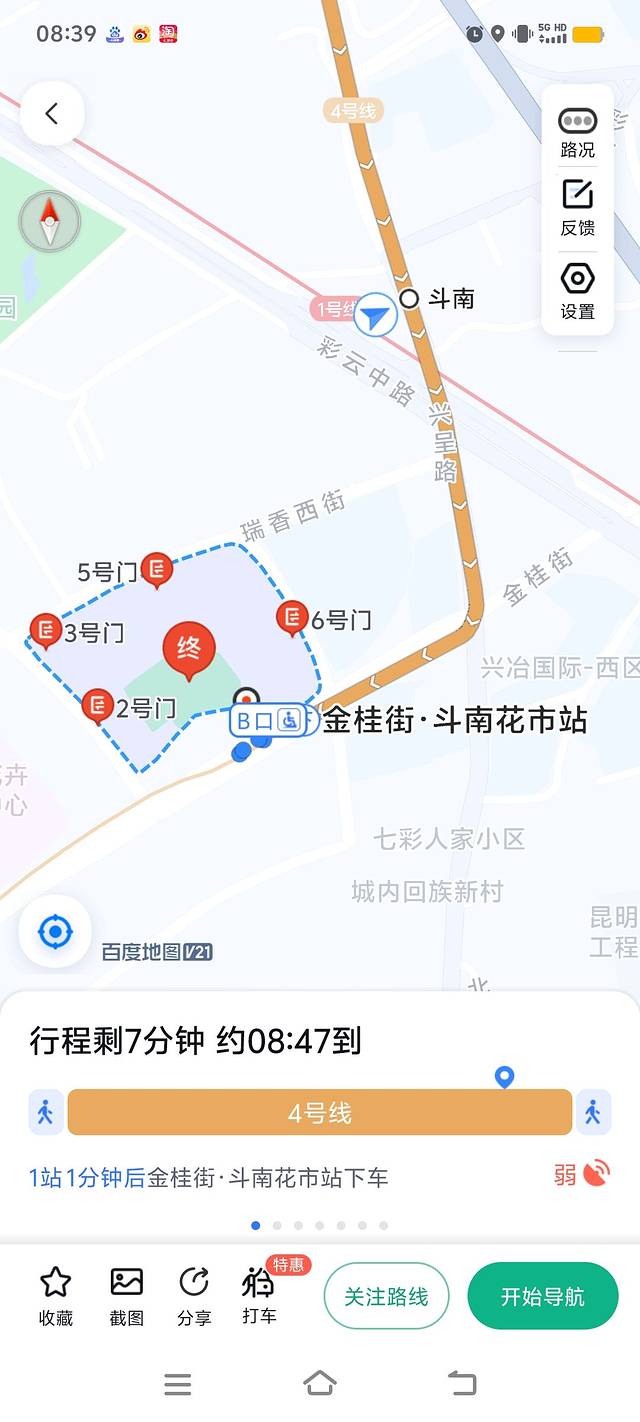Tap the system home button
The image size is (640, 1422).
pyautogui.click(x=320, y=1384)
